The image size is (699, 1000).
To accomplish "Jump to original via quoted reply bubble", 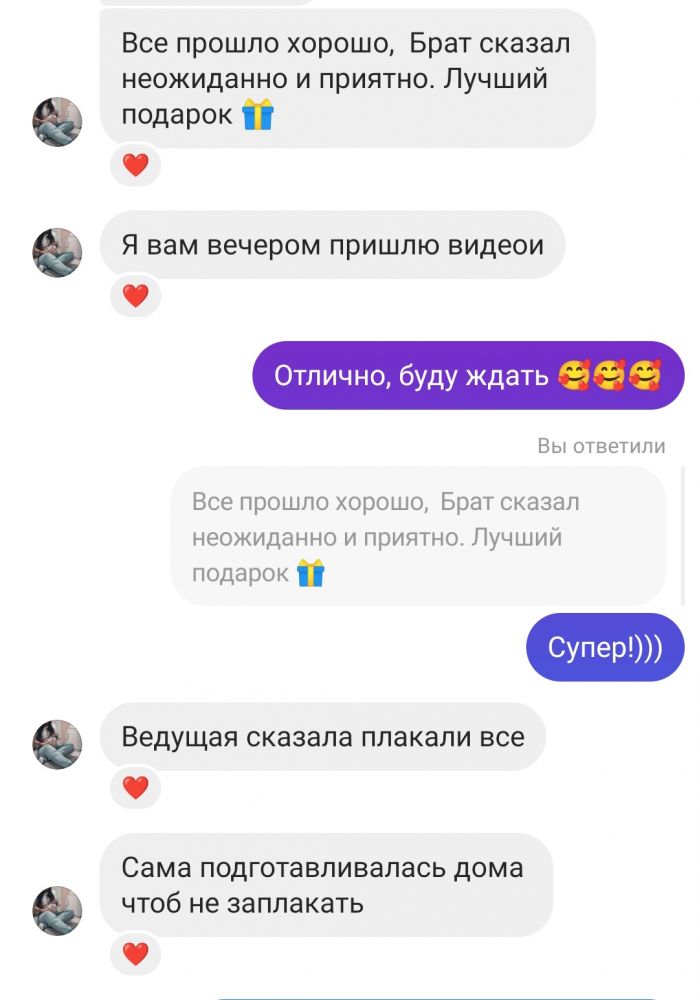I will (x=418, y=537).
